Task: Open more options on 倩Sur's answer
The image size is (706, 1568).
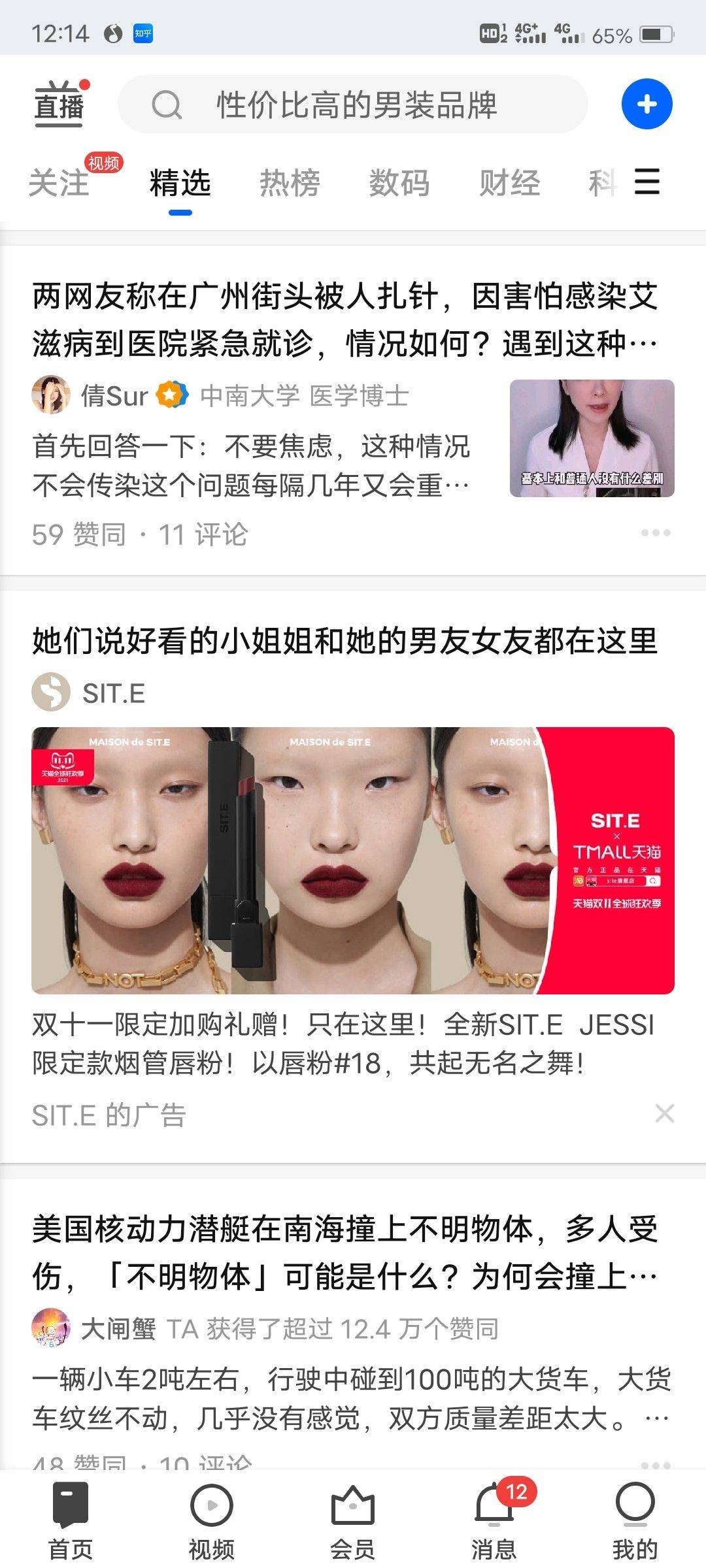Action: [655, 533]
